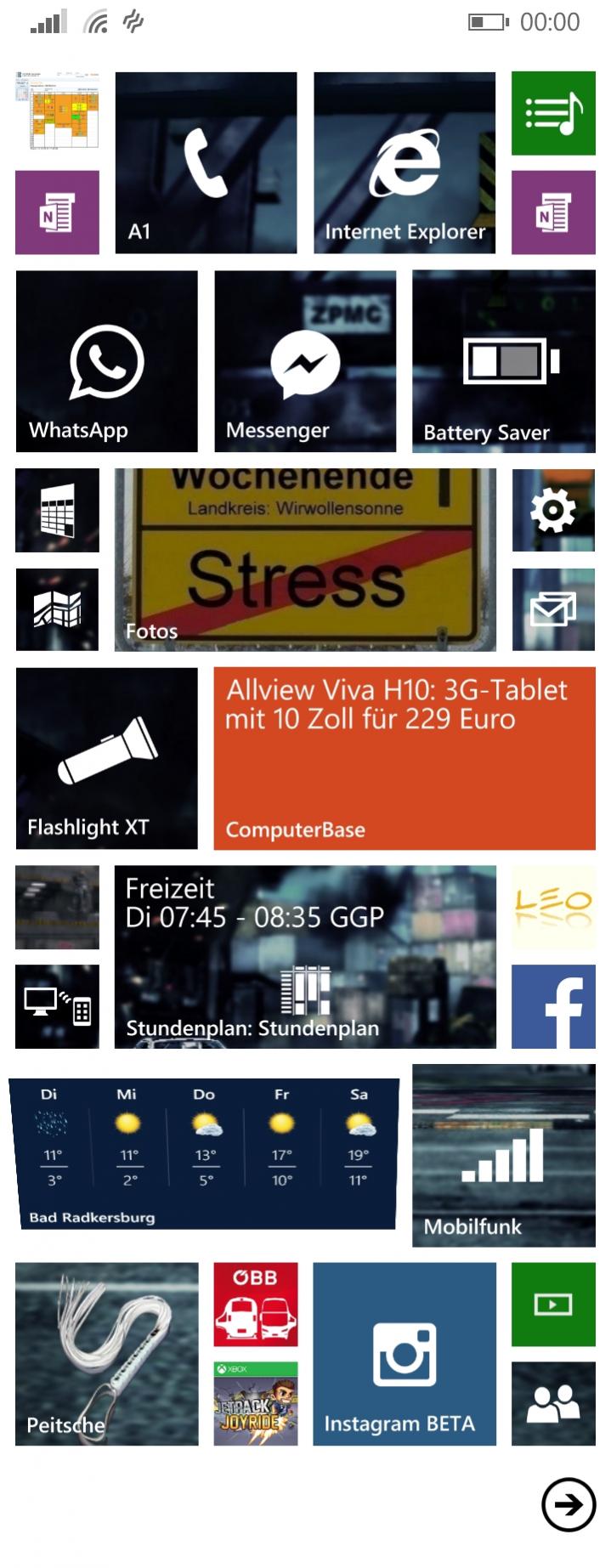Open the music playlist tile
The image size is (611, 1568).
point(553,113)
